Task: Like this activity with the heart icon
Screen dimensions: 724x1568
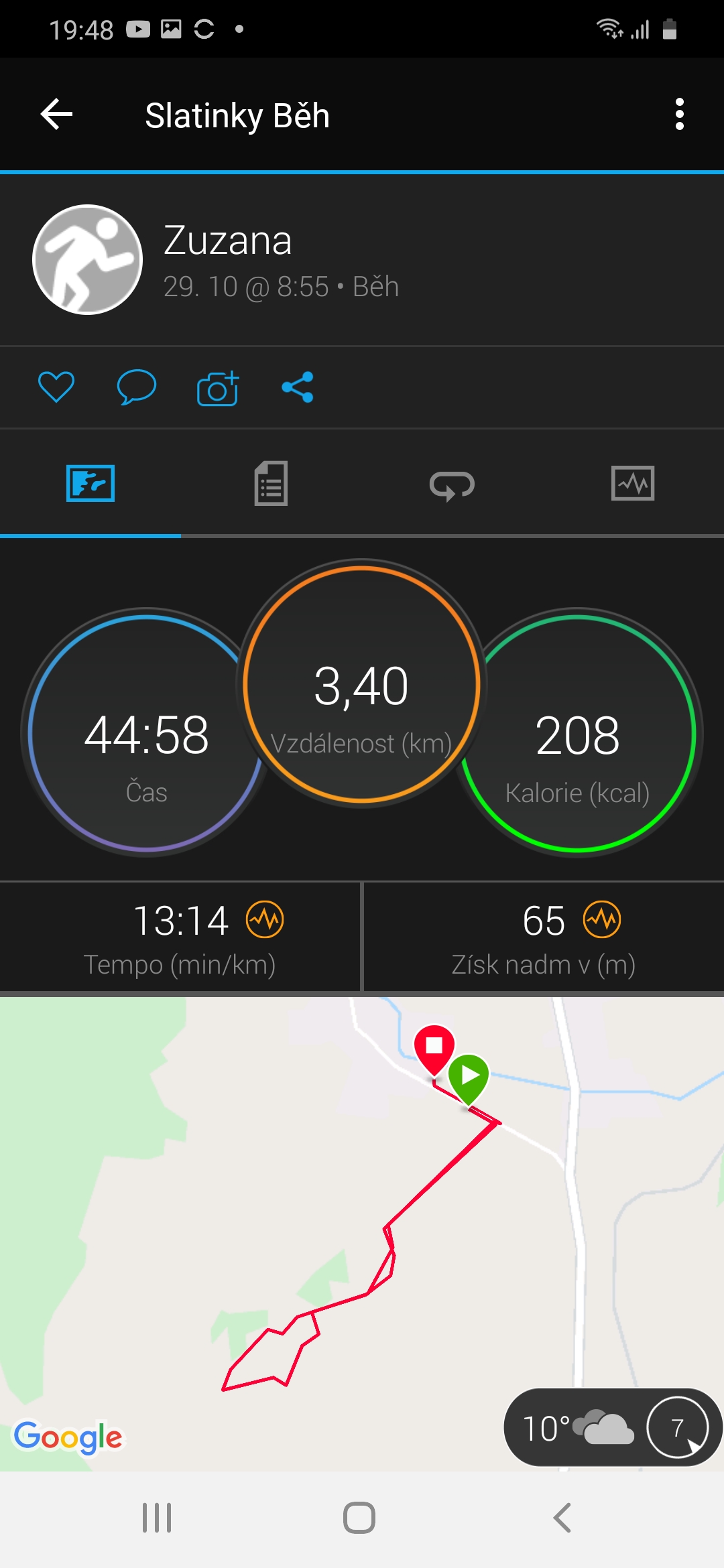Action: [x=56, y=387]
